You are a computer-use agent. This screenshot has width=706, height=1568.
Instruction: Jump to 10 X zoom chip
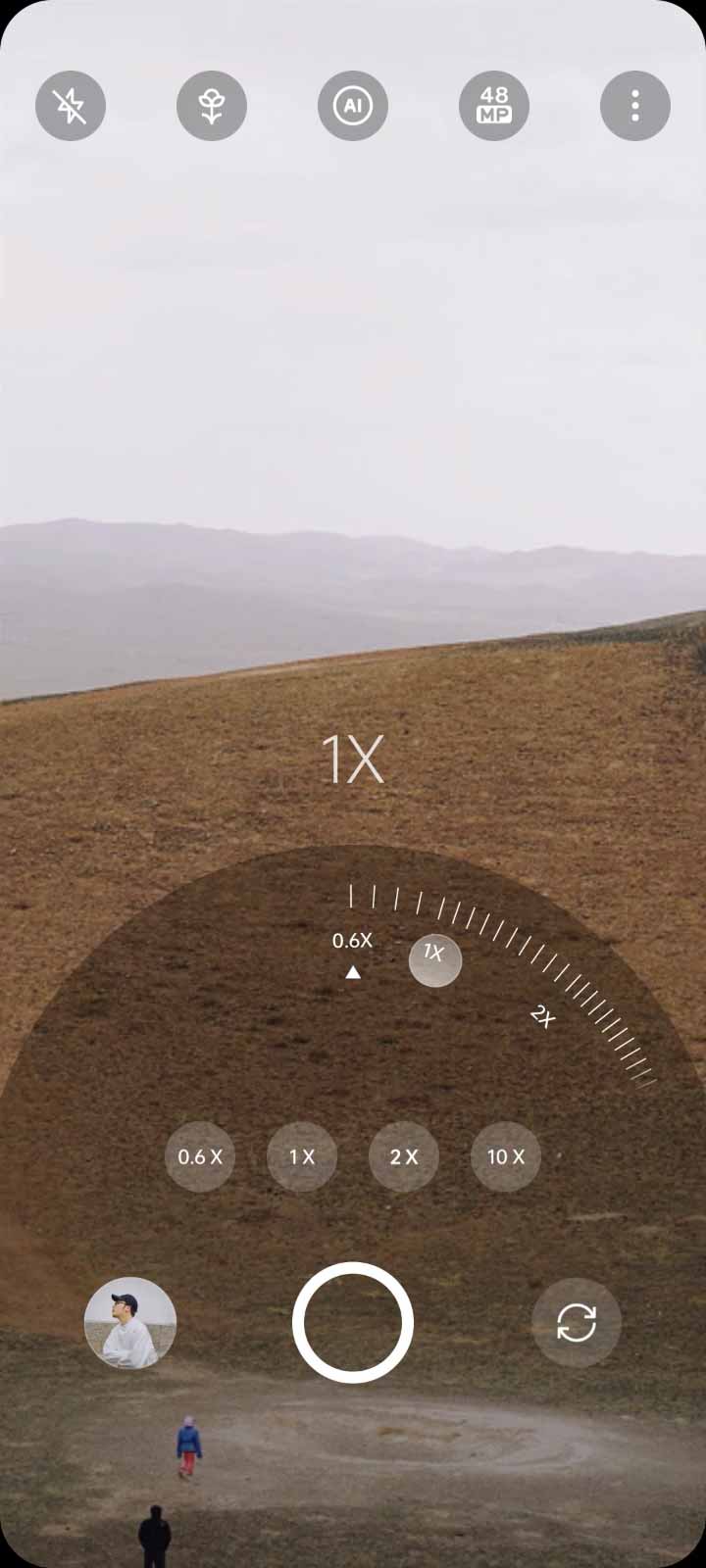click(x=506, y=1156)
